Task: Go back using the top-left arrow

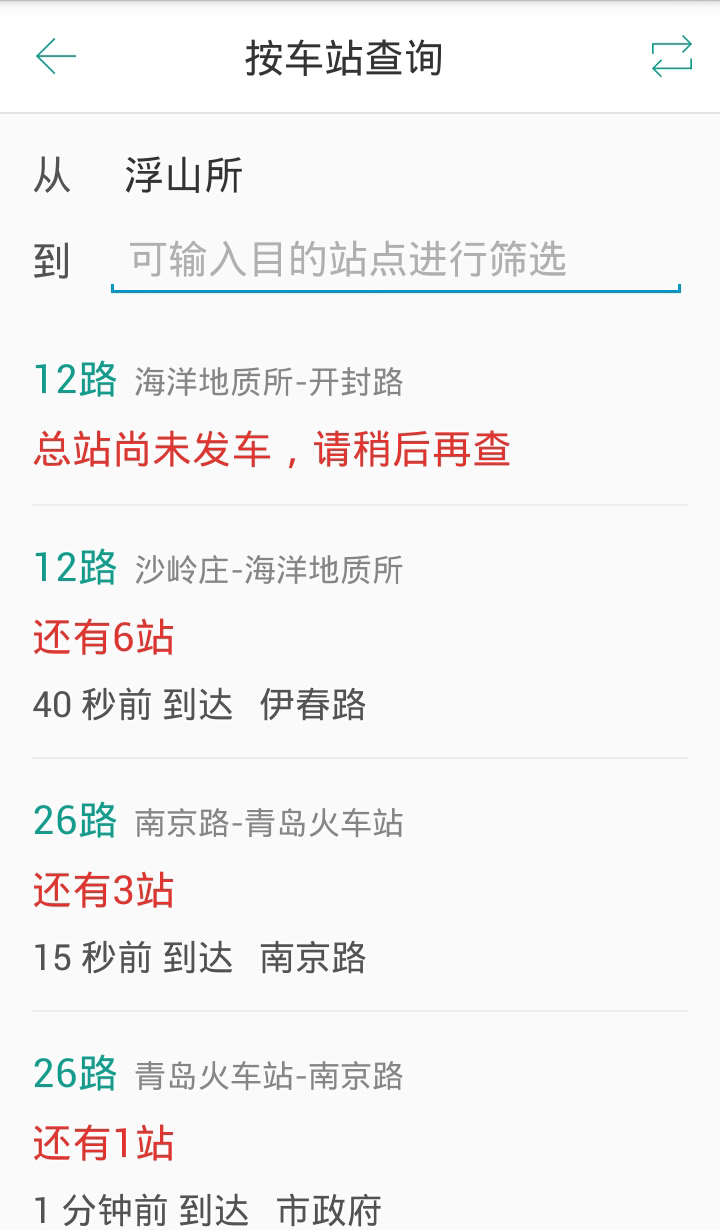Action: [x=56, y=57]
